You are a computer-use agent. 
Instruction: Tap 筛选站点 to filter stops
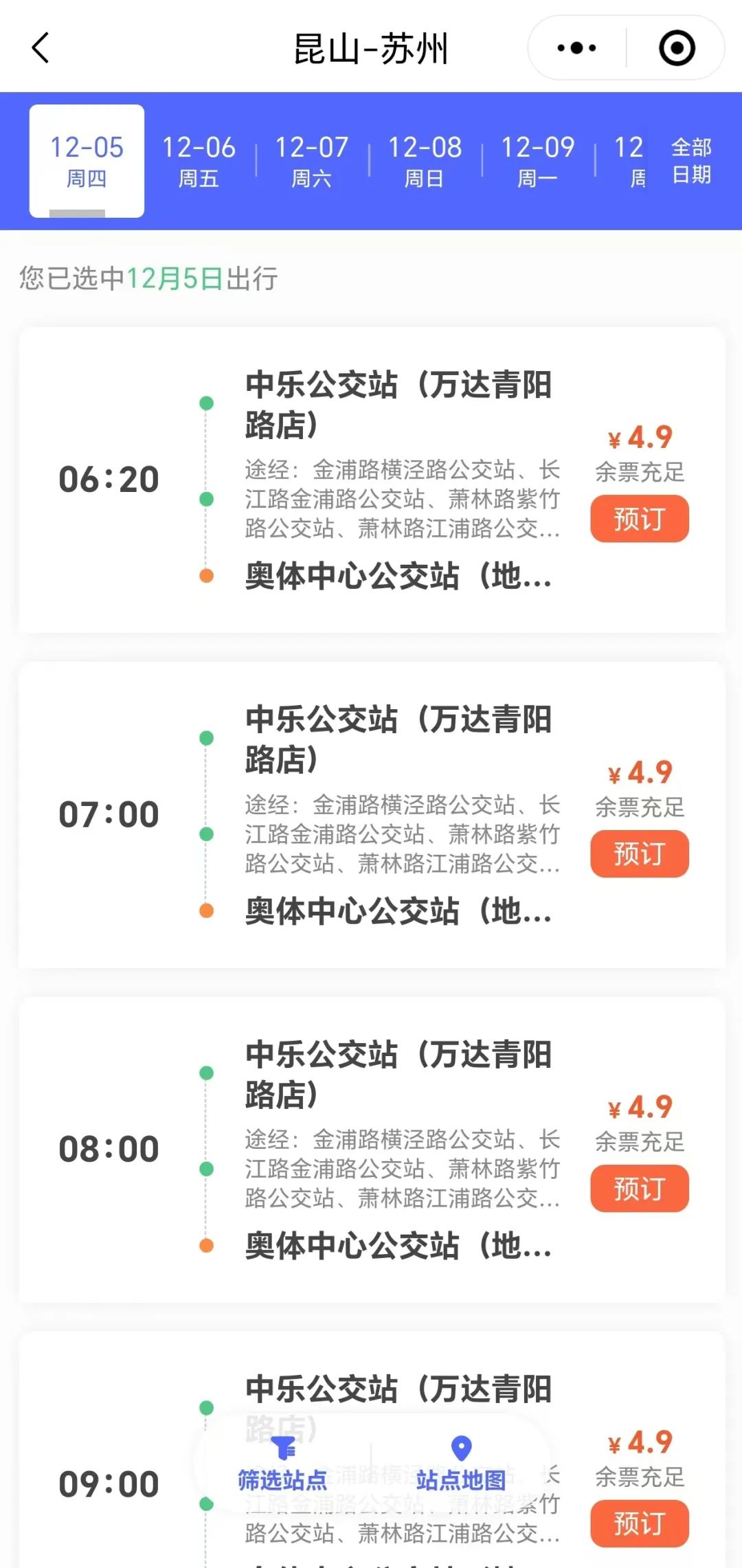(282, 1465)
